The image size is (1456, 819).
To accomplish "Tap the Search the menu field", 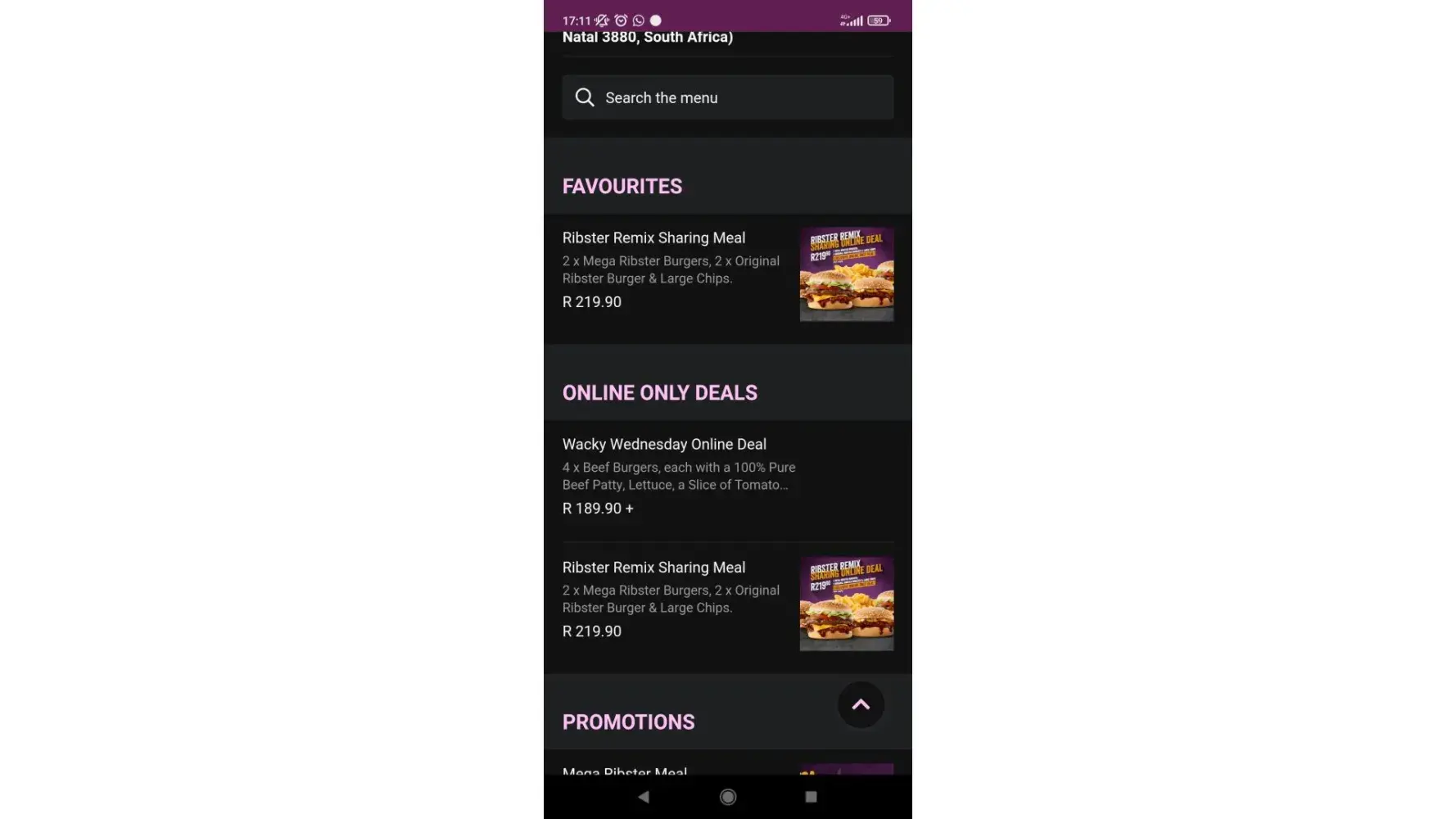I will tap(727, 97).
